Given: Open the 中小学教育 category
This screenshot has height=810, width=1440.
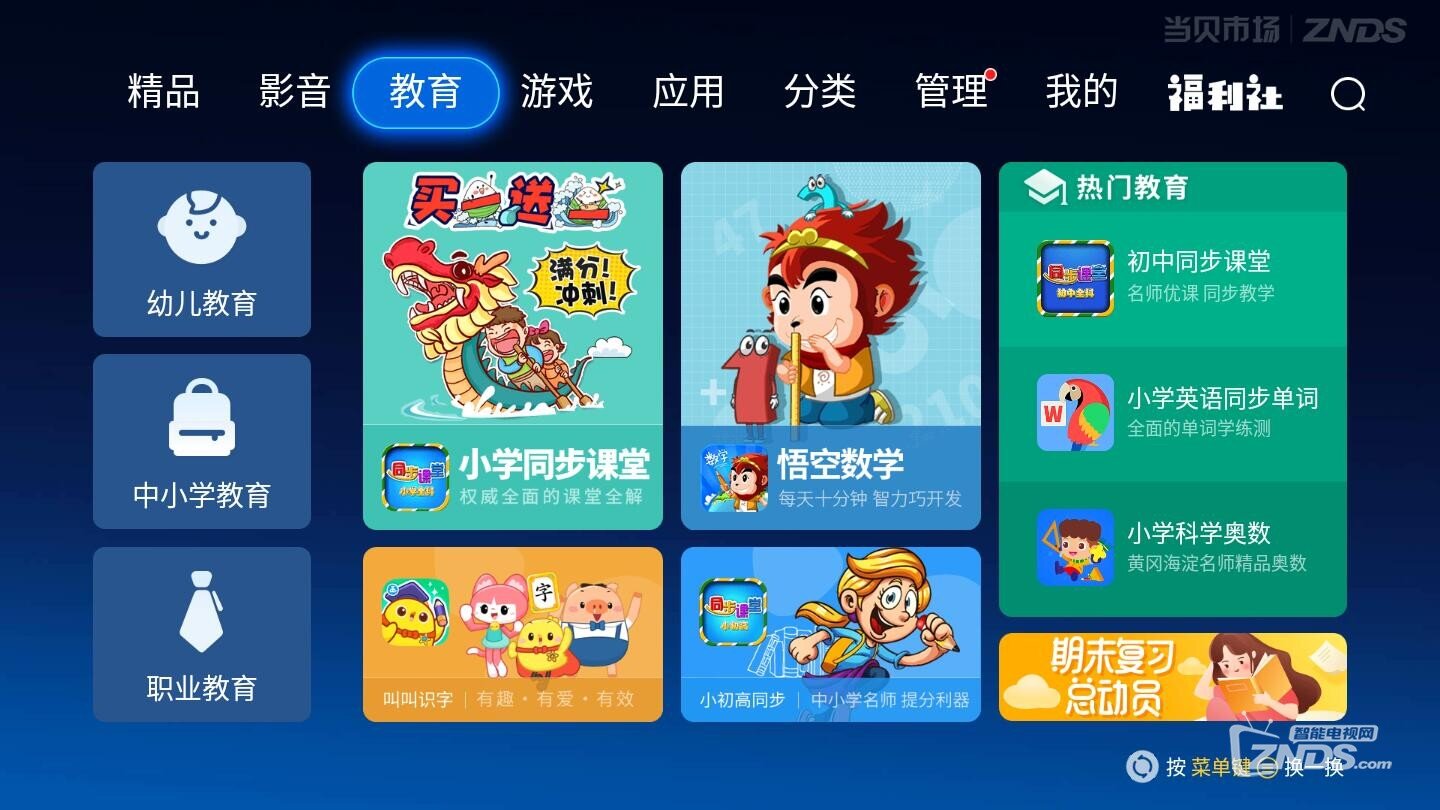Looking at the screenshot, I should tap(202, 441).
